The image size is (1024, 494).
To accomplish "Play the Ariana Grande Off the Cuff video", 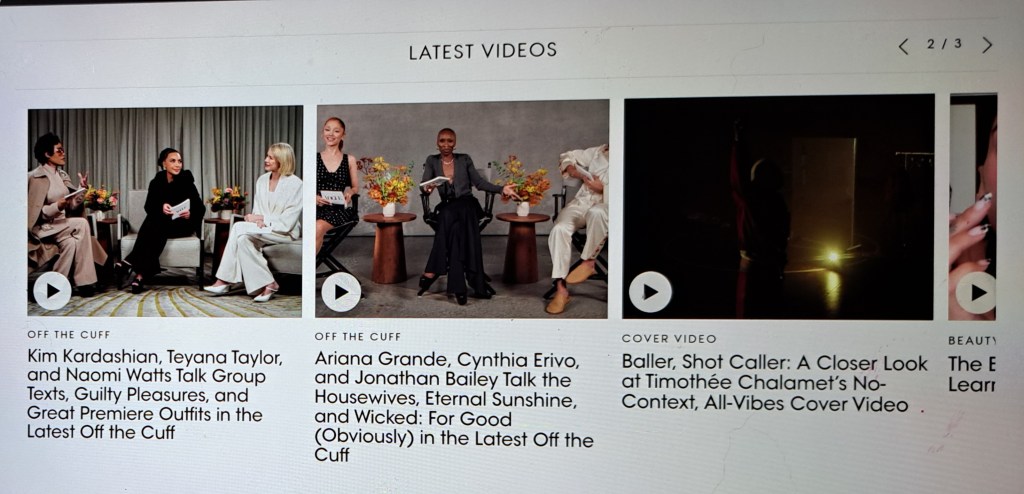I will tap(341, 291).
